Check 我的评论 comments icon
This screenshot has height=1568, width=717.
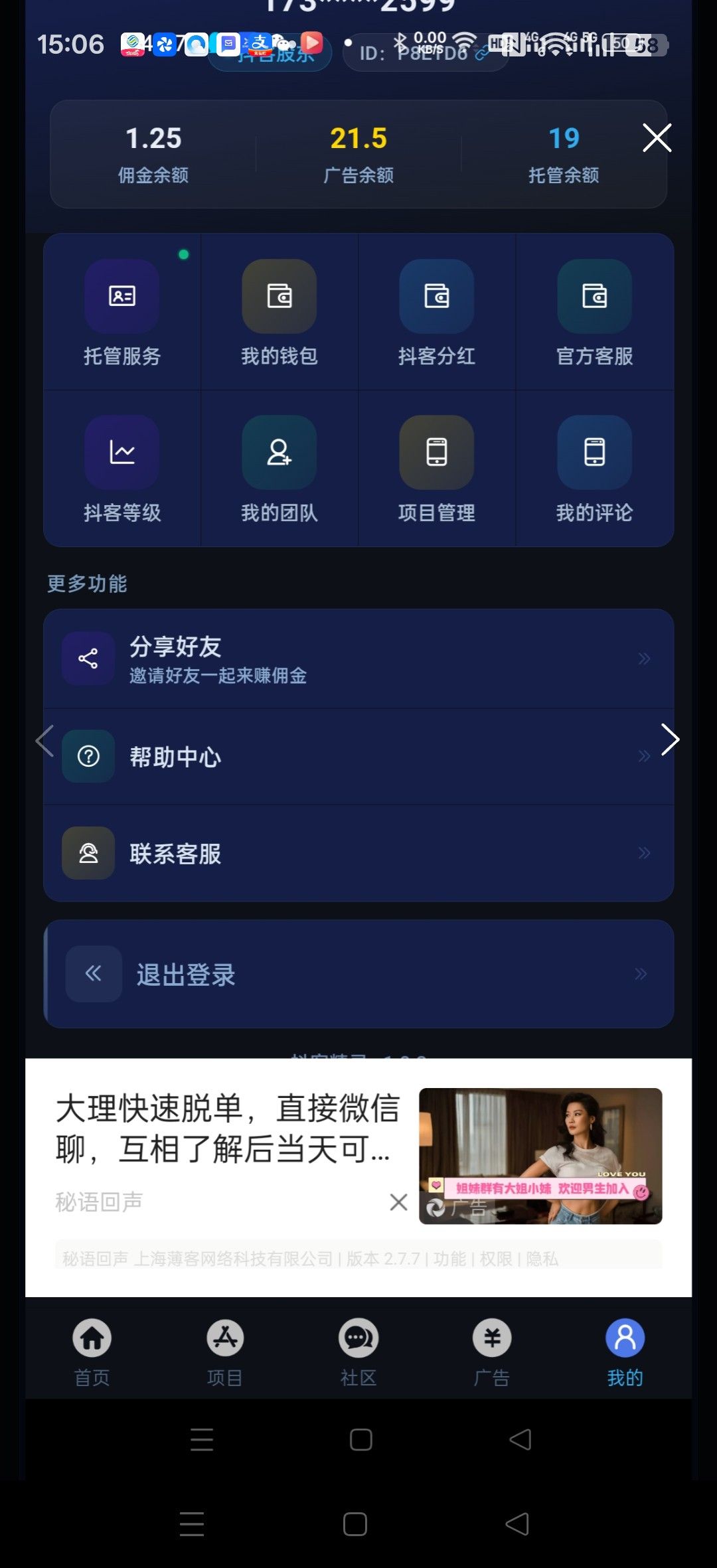pos(595,451)
